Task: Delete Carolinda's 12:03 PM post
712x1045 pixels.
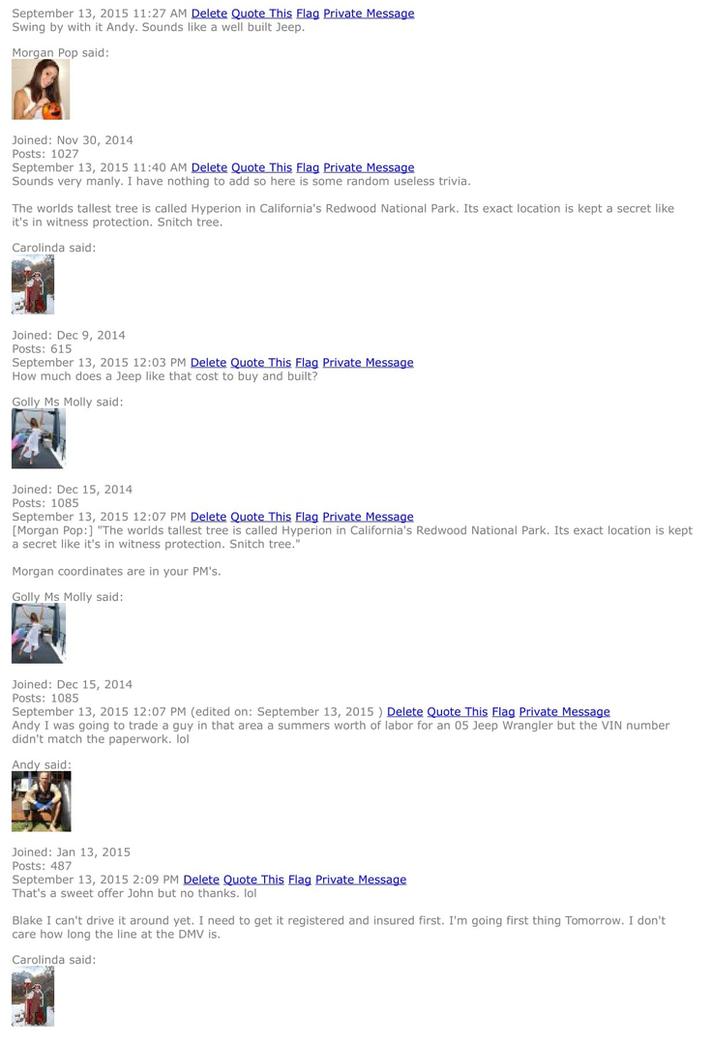Action: (208, 362)
